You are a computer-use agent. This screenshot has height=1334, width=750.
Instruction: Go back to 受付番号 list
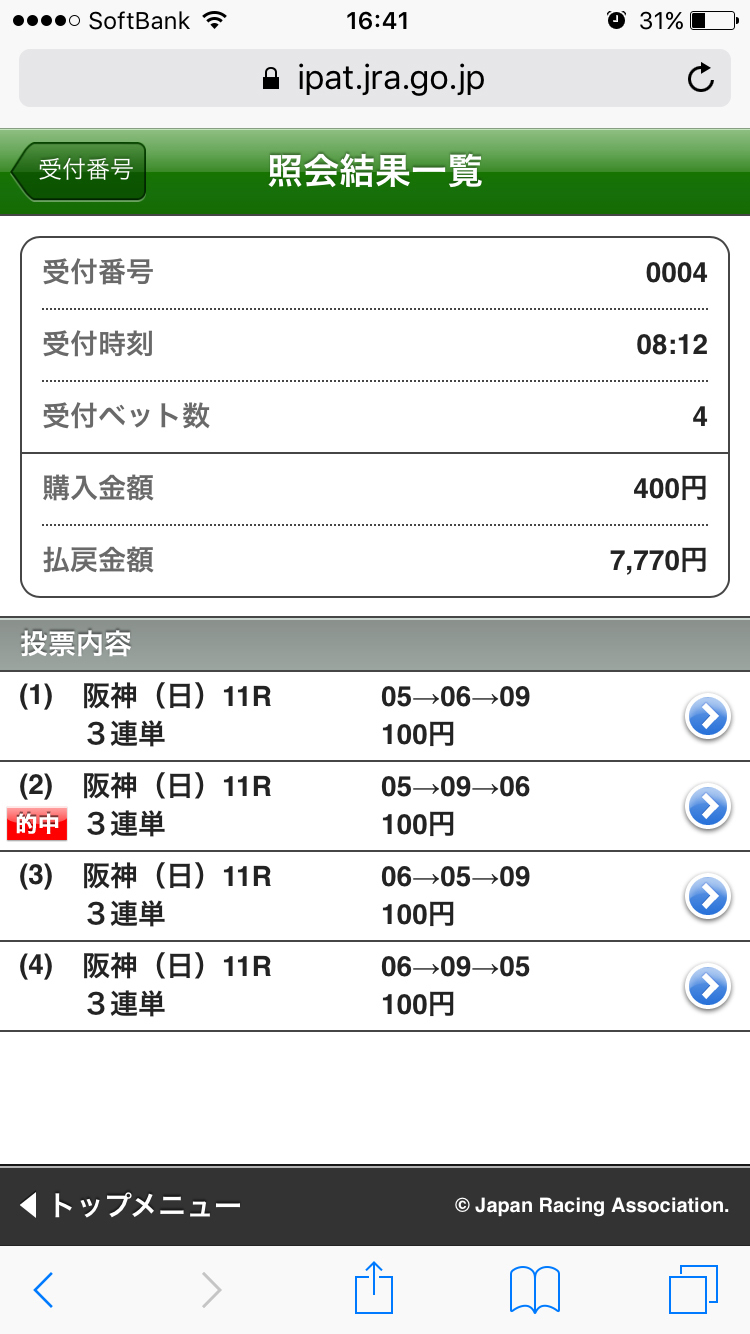(79, 171)
